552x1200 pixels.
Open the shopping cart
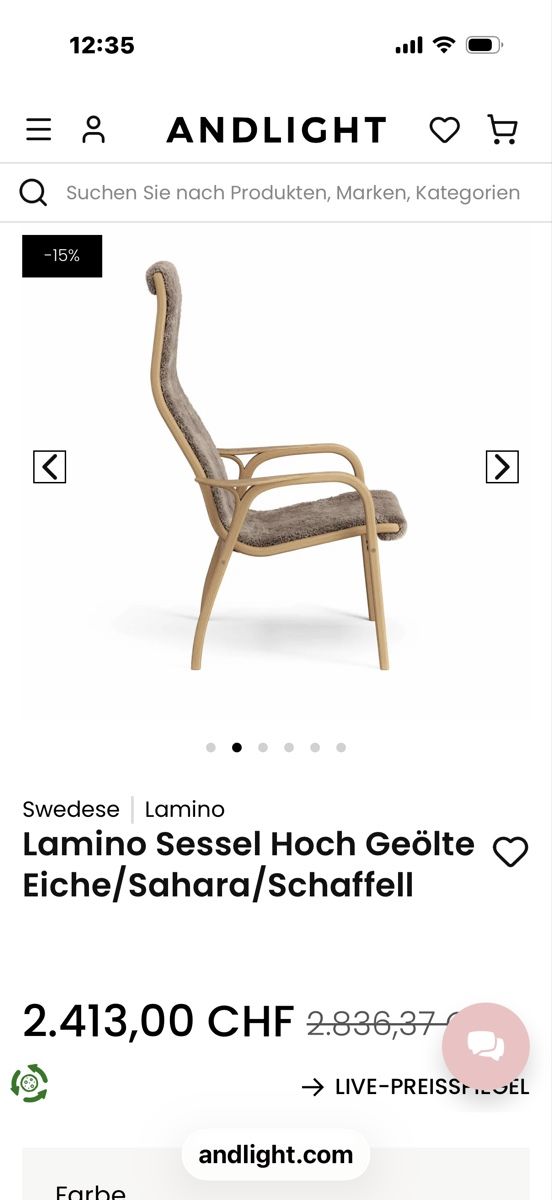502,130
